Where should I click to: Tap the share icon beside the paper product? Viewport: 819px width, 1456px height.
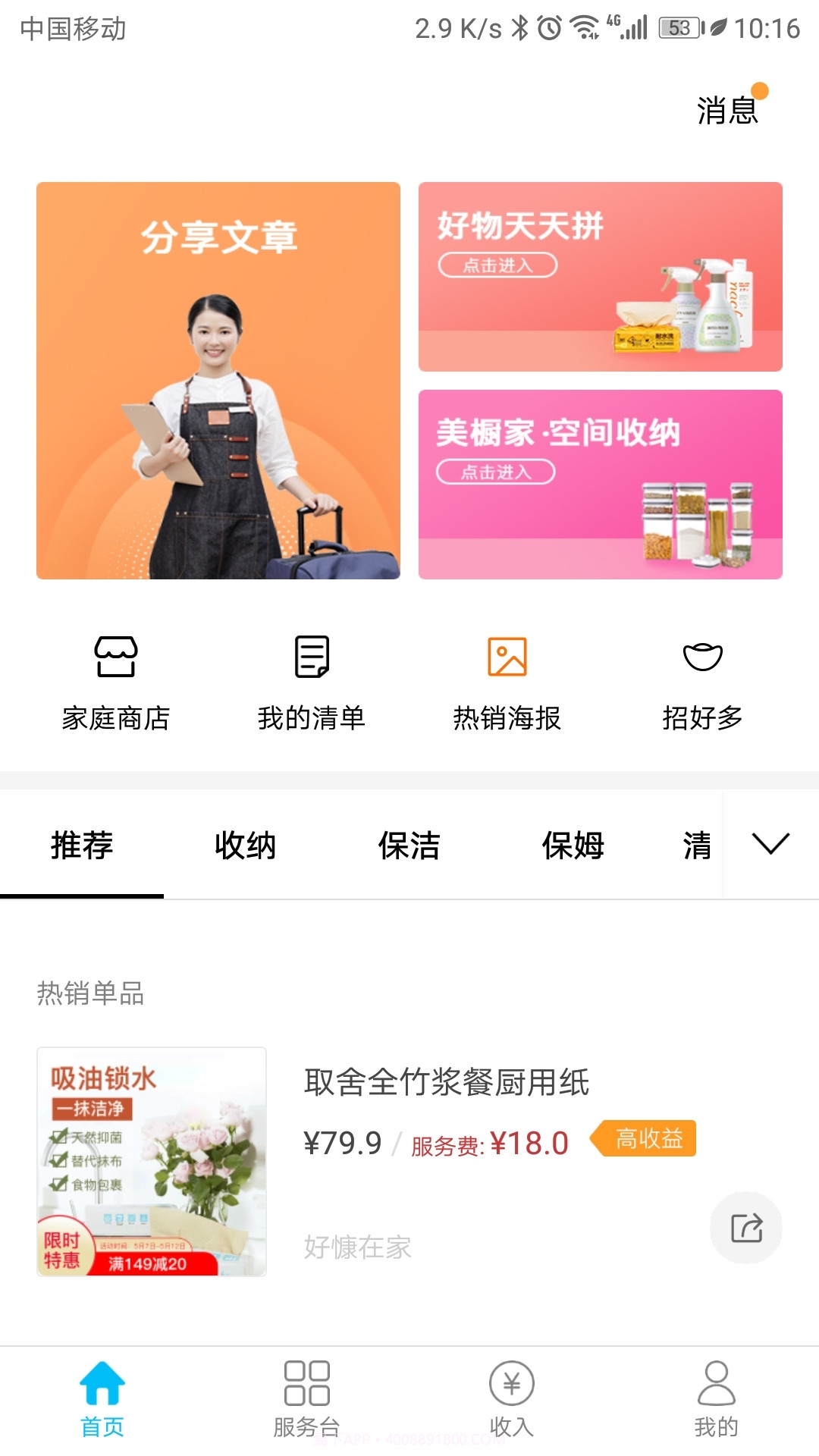click(747, 1228)
